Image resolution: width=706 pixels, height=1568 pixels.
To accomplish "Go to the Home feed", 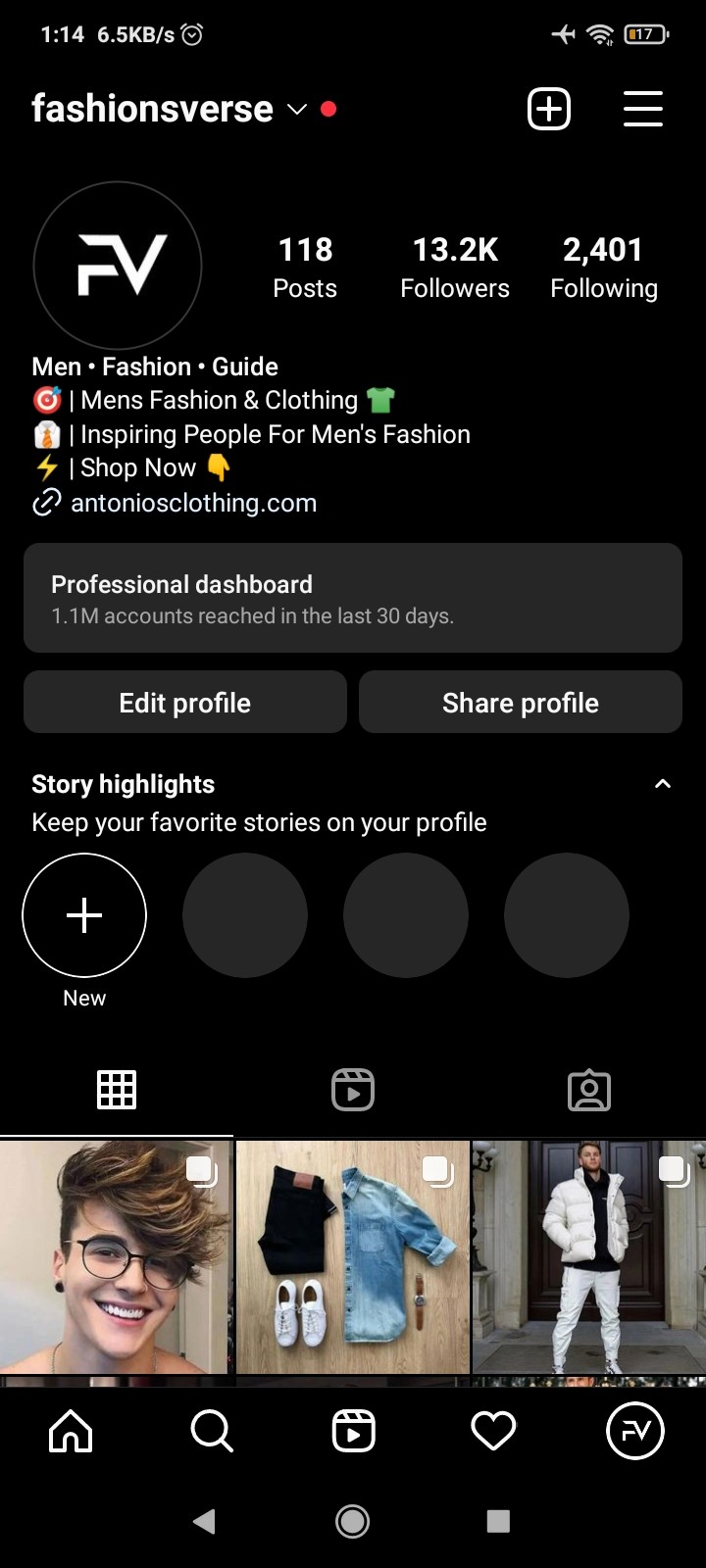I will click(x=71, y=1431).
